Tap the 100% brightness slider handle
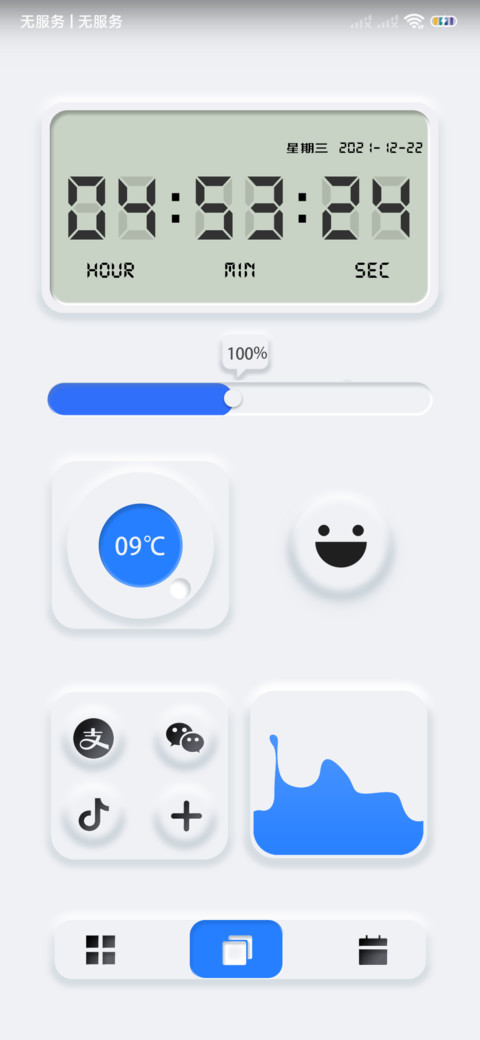The height and width of the screenshot is (1040, 480). pos(233,399)
